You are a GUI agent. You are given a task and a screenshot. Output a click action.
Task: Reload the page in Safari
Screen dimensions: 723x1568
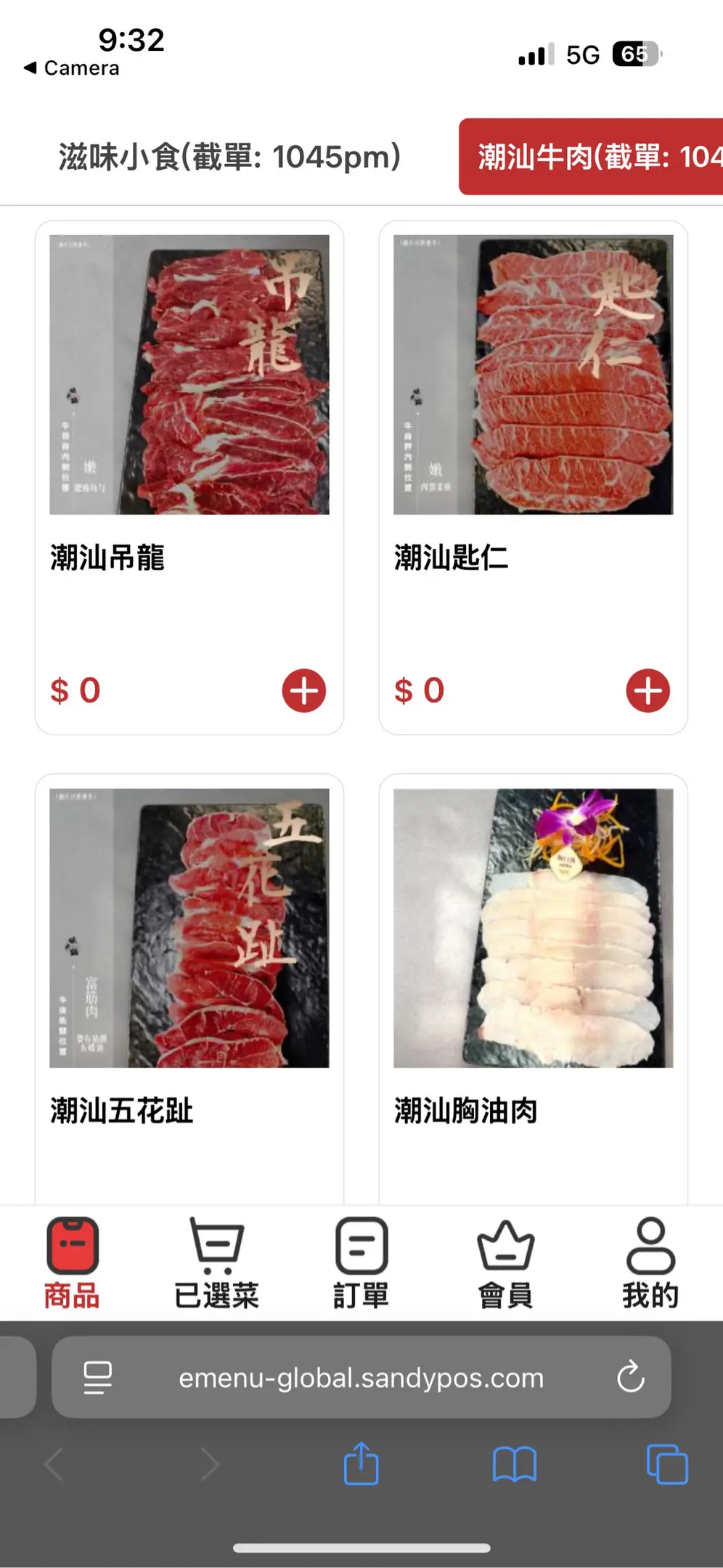(630, 1377)
